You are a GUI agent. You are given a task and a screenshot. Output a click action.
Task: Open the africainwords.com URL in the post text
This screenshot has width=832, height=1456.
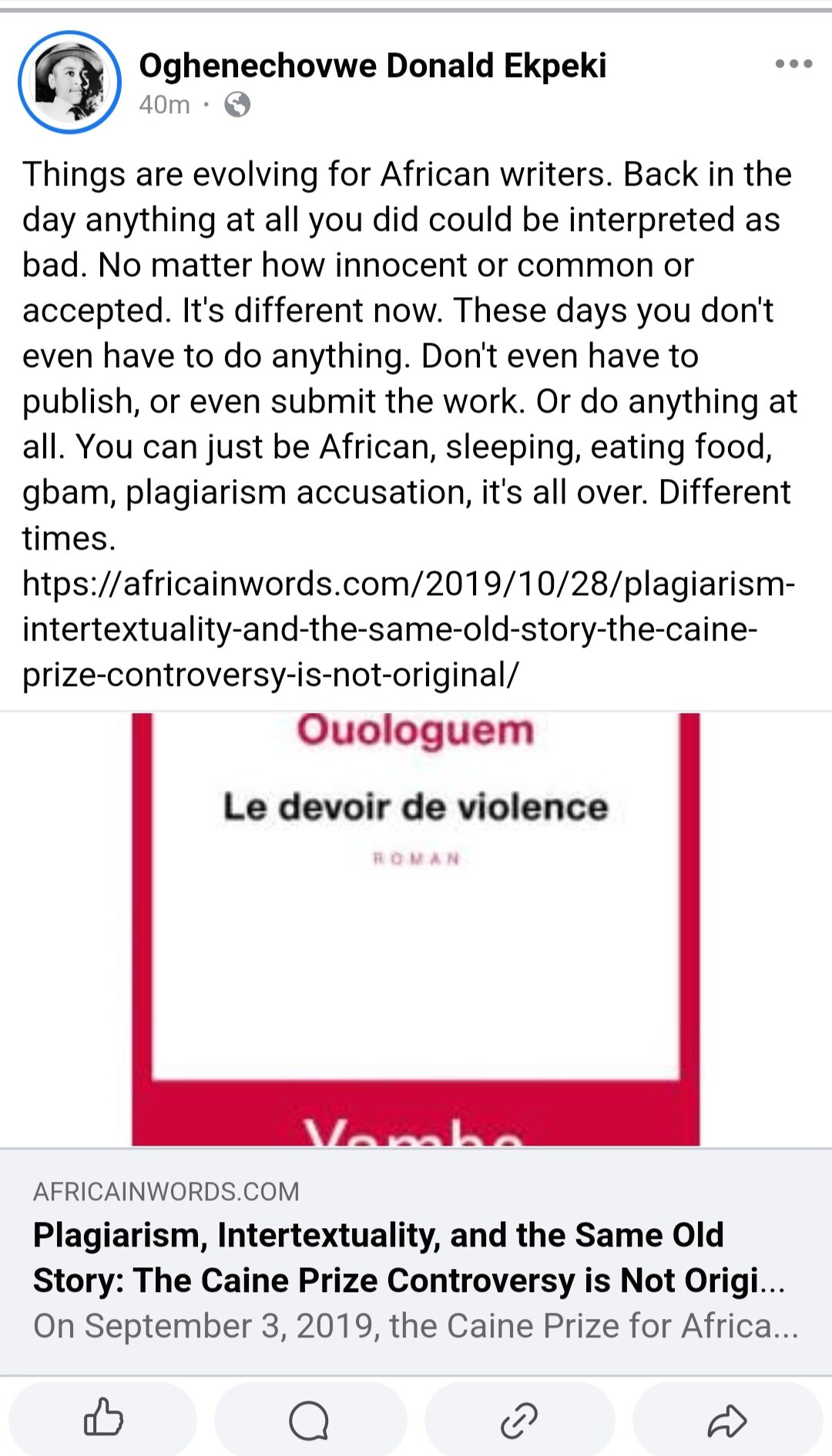408,629
